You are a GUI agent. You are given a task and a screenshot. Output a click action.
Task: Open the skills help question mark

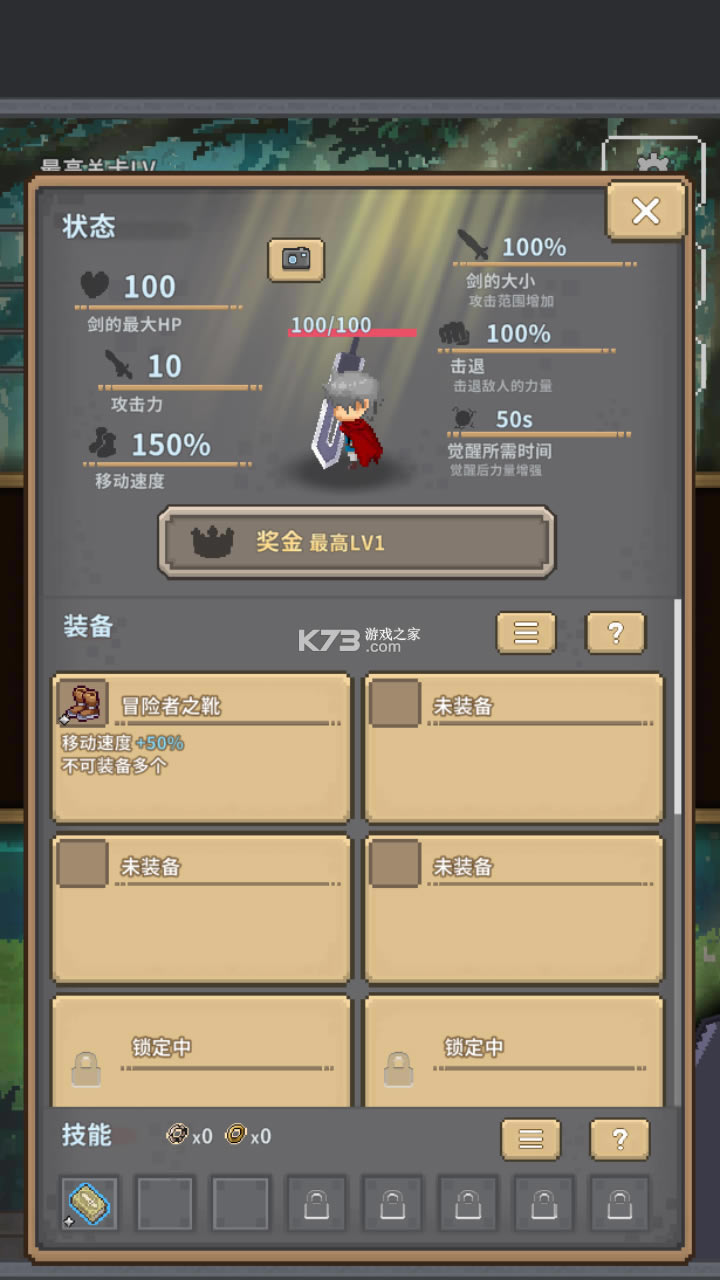pos(619,1138)
